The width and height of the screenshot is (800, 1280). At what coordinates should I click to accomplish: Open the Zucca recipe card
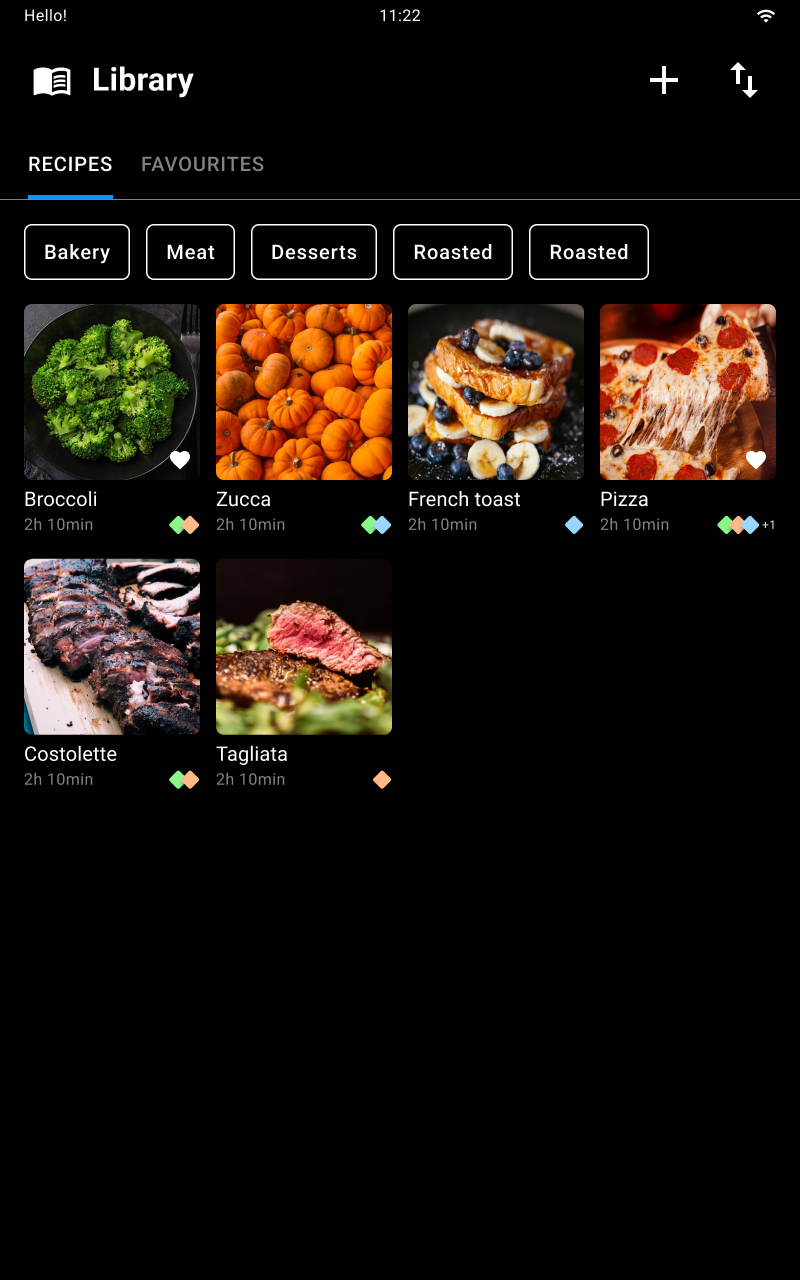[304, 392]
